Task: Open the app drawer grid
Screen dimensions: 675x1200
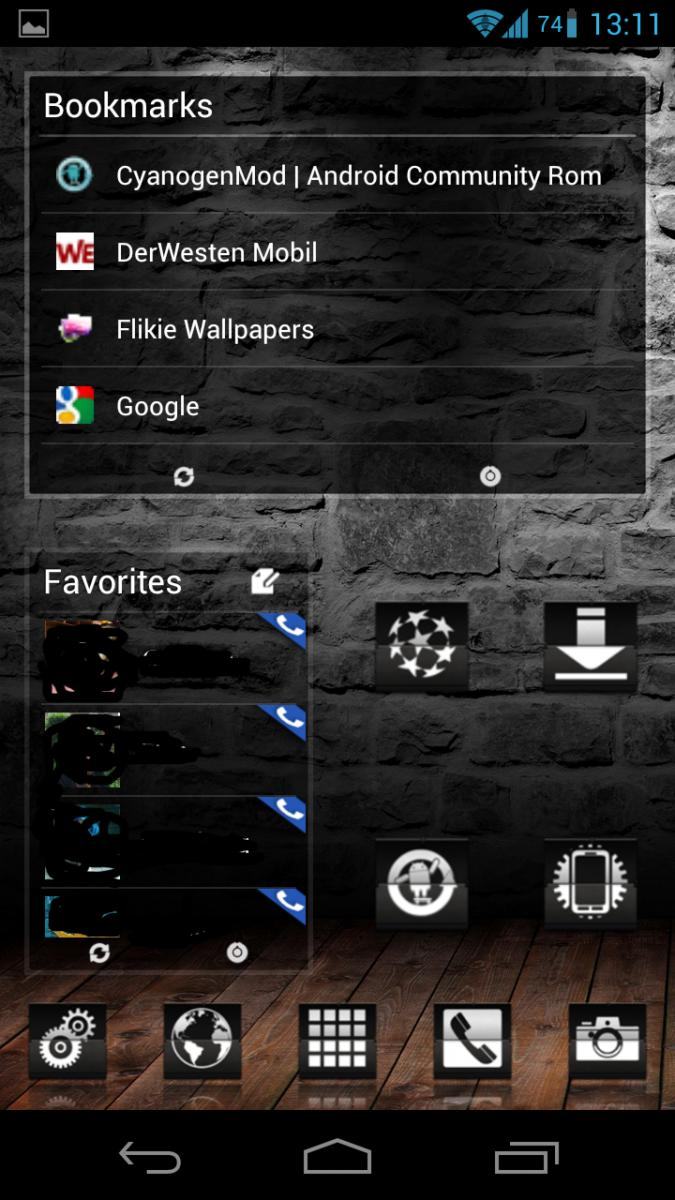Action: 337,1040
